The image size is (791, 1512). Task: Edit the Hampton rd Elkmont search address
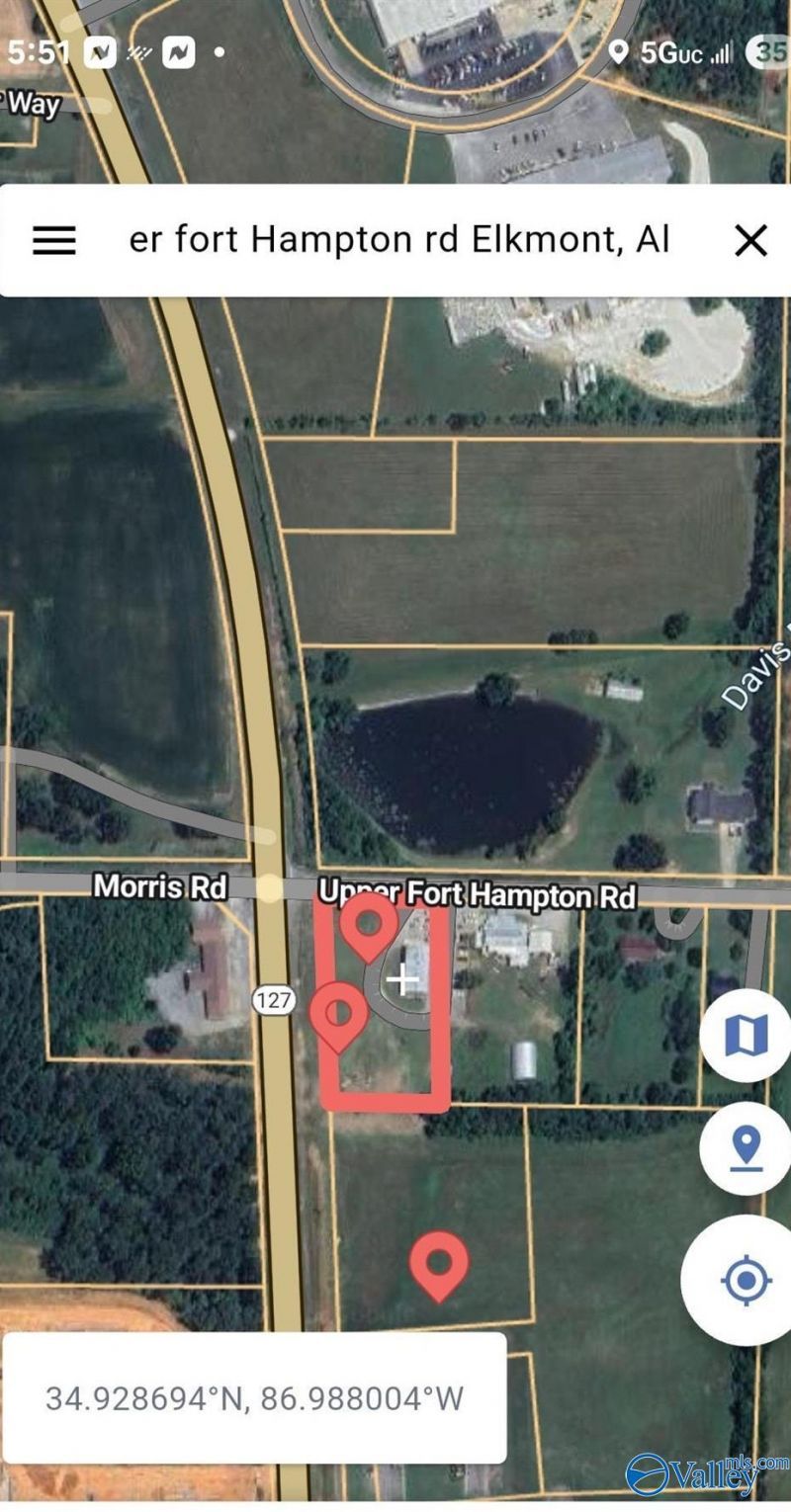tap(399, 240)
